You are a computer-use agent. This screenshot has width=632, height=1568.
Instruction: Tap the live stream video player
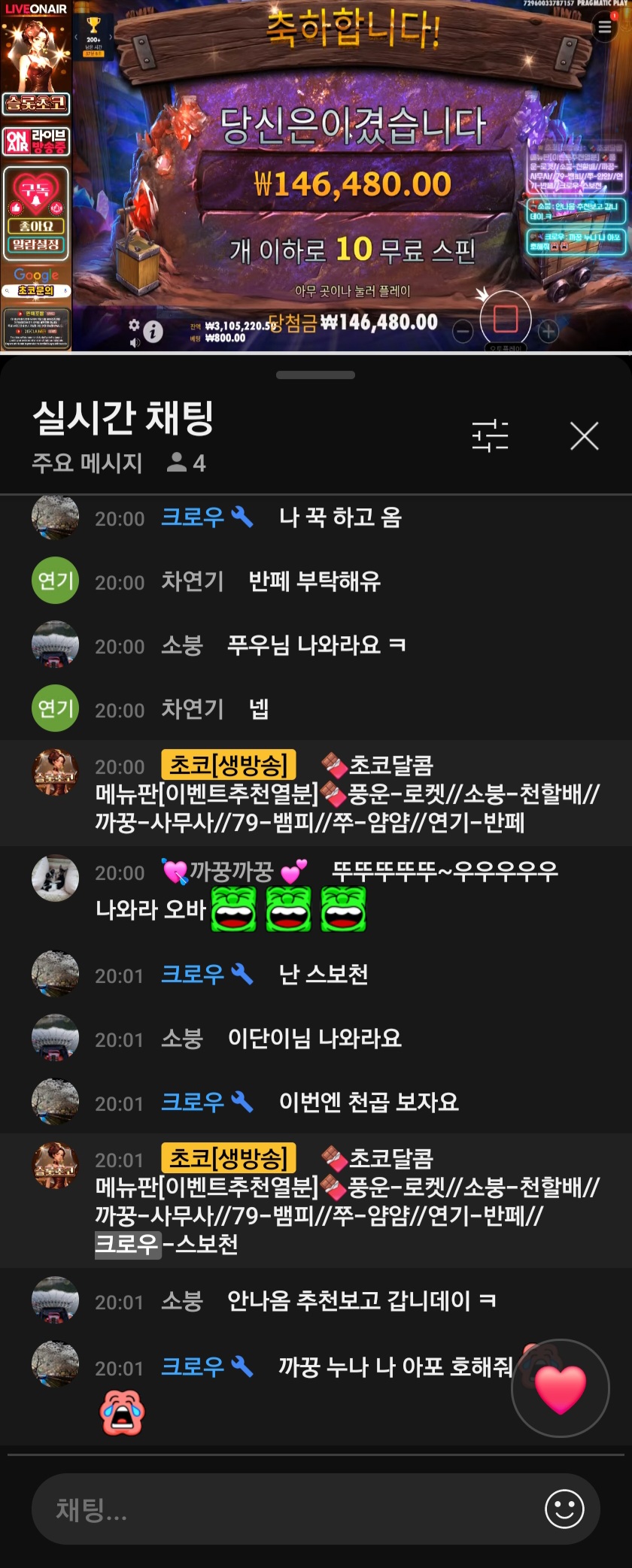coord(316,176)
